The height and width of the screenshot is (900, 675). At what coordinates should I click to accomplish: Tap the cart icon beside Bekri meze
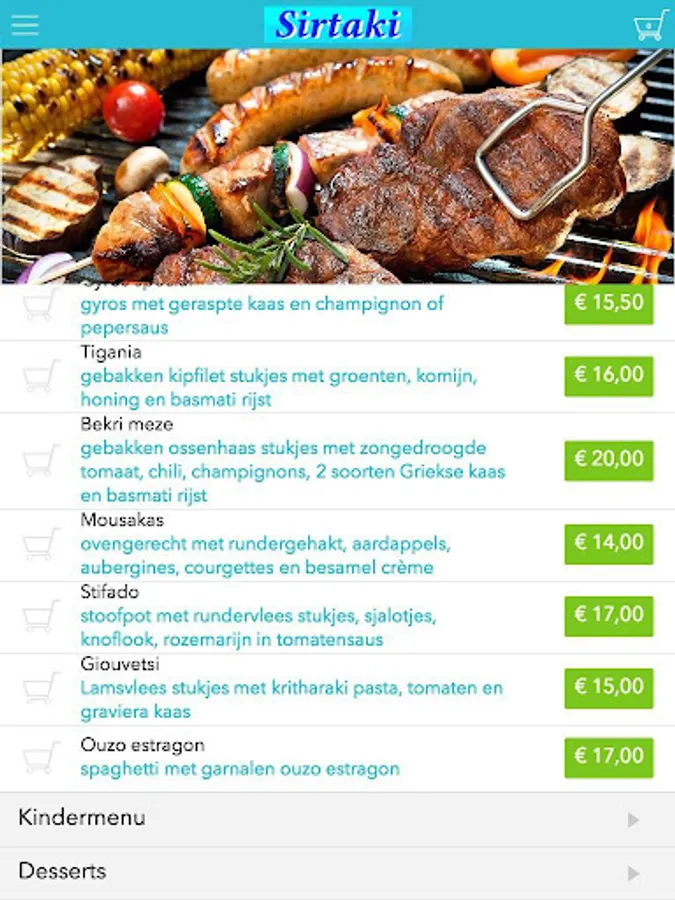[x=41, y=460]
